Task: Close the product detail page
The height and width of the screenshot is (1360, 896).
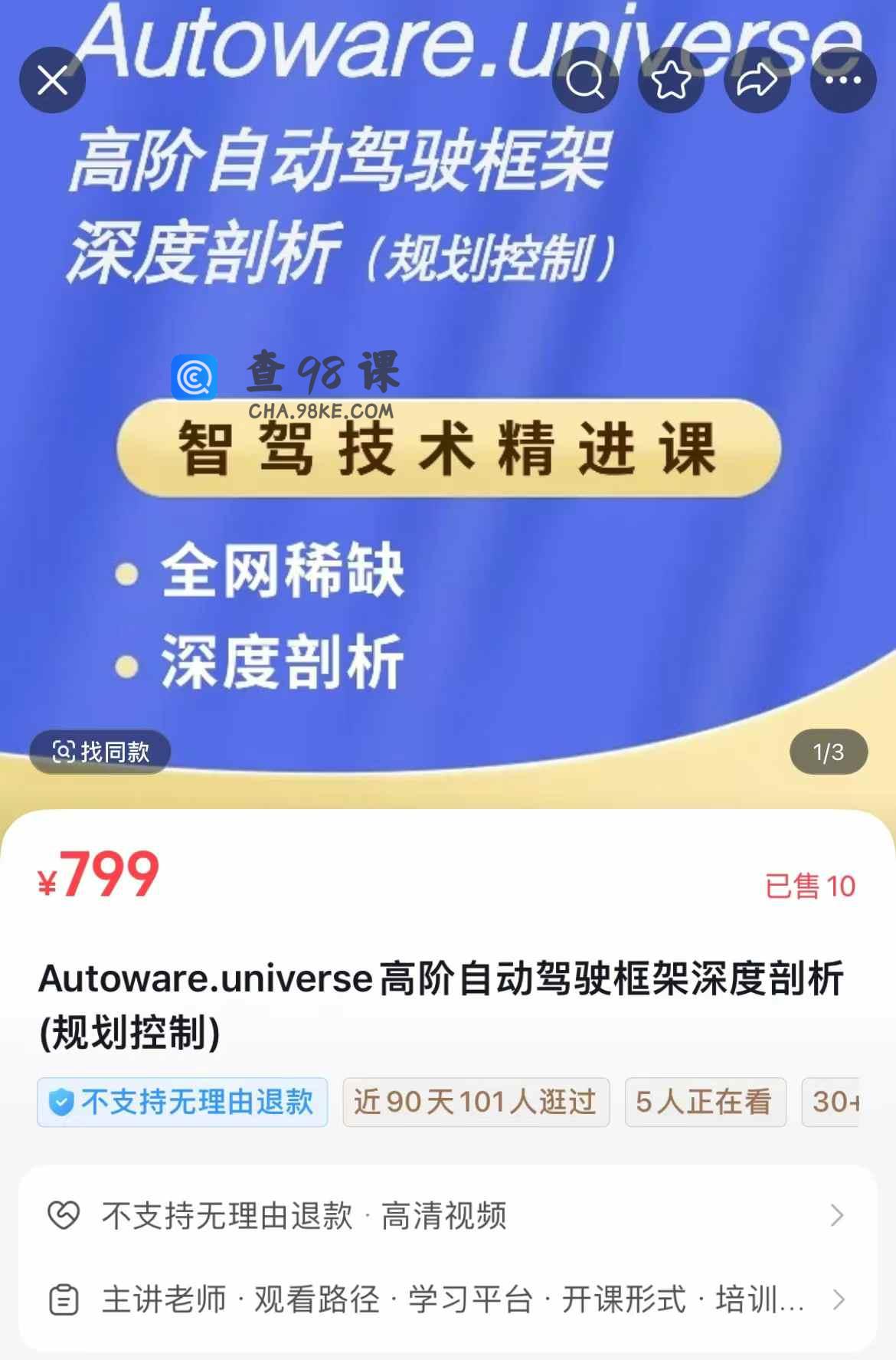Action: (x=52, y=80)
